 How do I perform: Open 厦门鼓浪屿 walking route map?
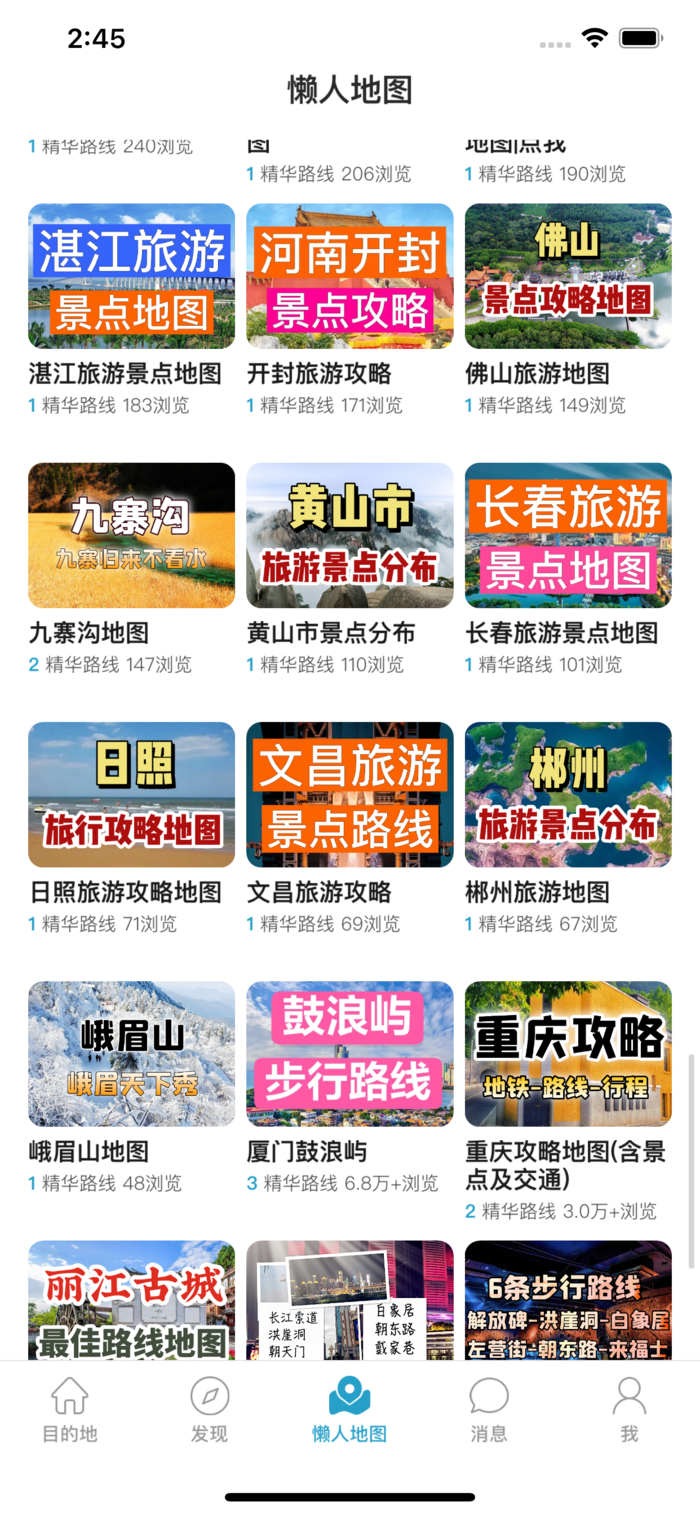[x=350, y=1054]
